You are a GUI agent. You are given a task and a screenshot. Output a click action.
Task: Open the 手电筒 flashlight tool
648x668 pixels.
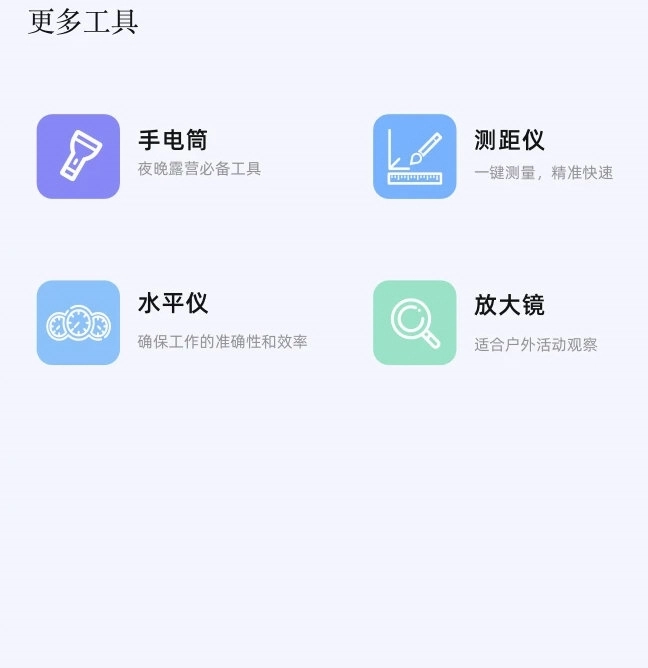(78, 157)
